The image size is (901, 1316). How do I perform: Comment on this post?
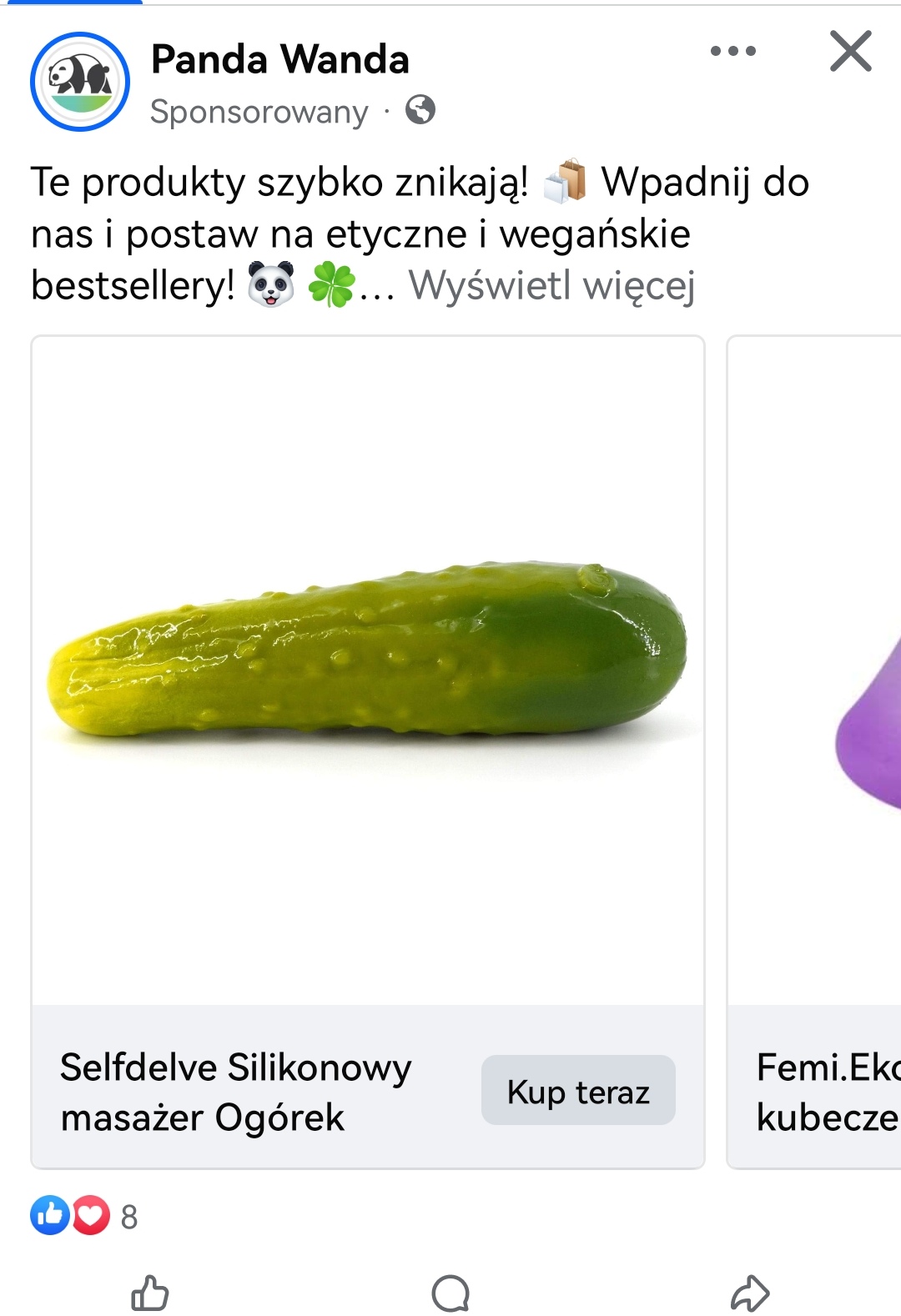tap(450, 1293)
